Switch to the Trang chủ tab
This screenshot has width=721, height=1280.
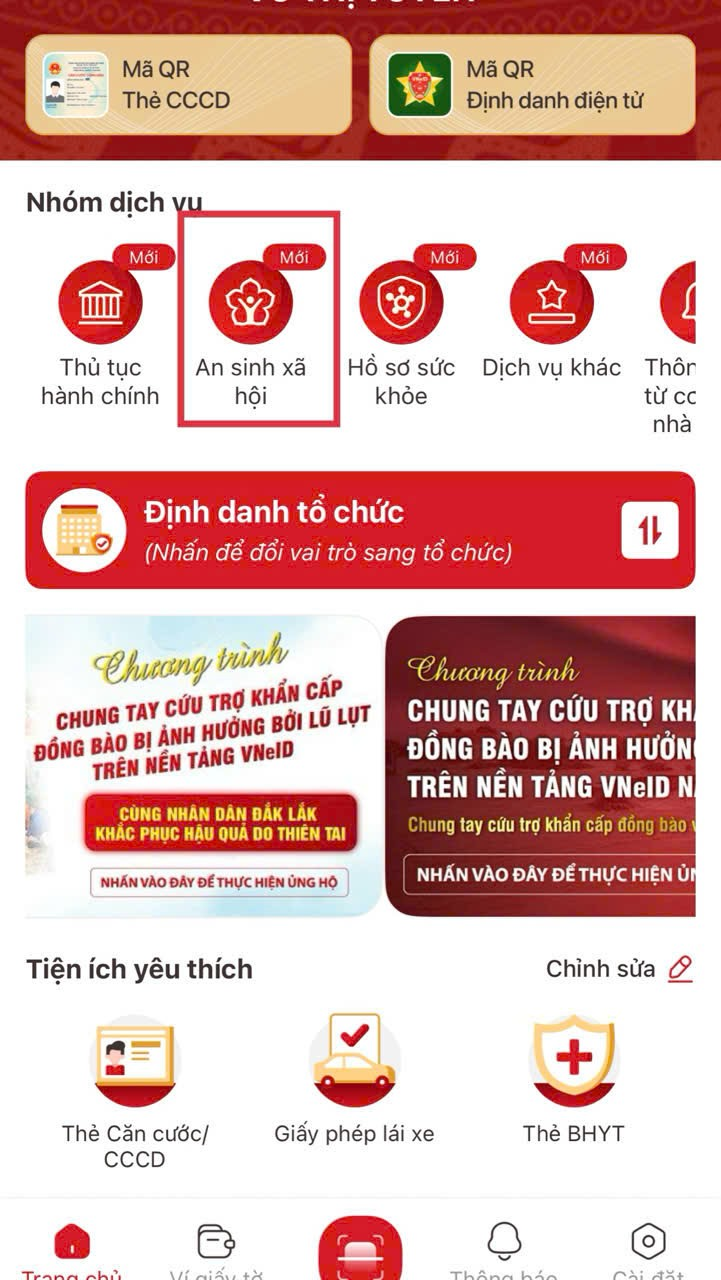tap(71, 1250)
